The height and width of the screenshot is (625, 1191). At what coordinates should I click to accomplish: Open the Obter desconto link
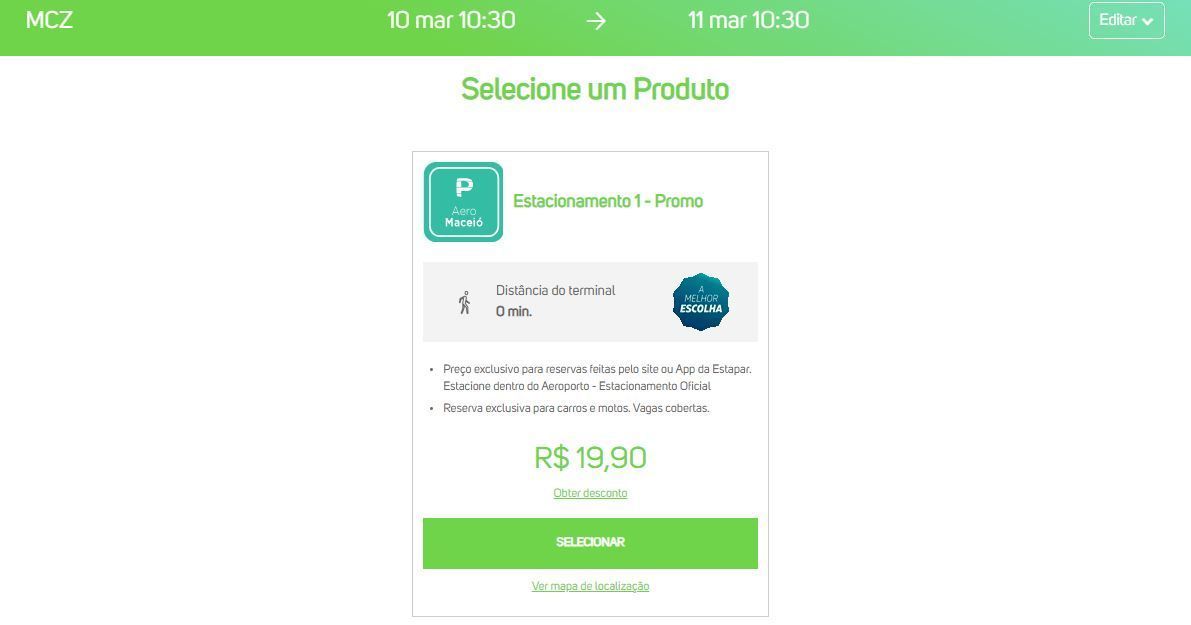coord(590,493)
